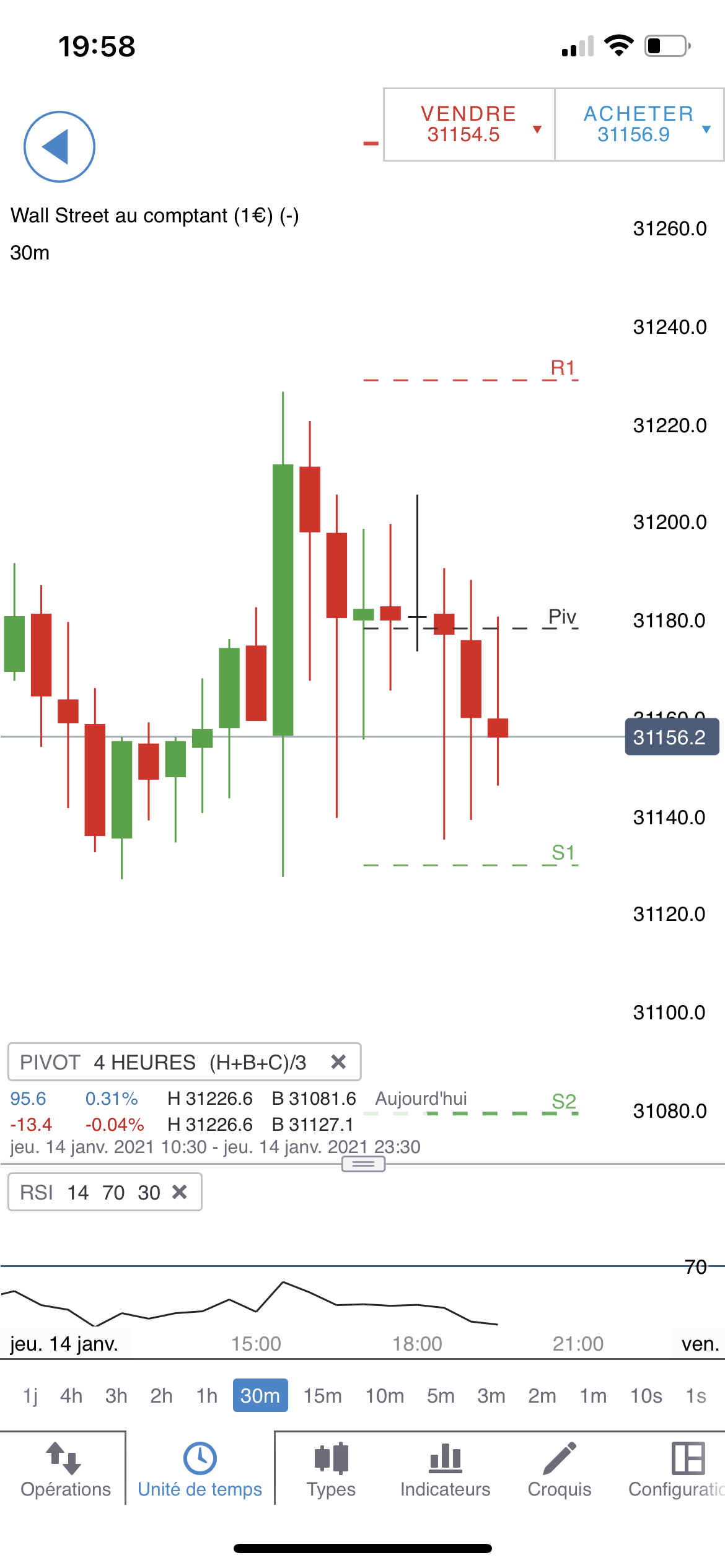This screenshot has height=1568, width=725.
Task: Remove the PIVOT 4 HEURES indicator
Action: click(338, 1061)
